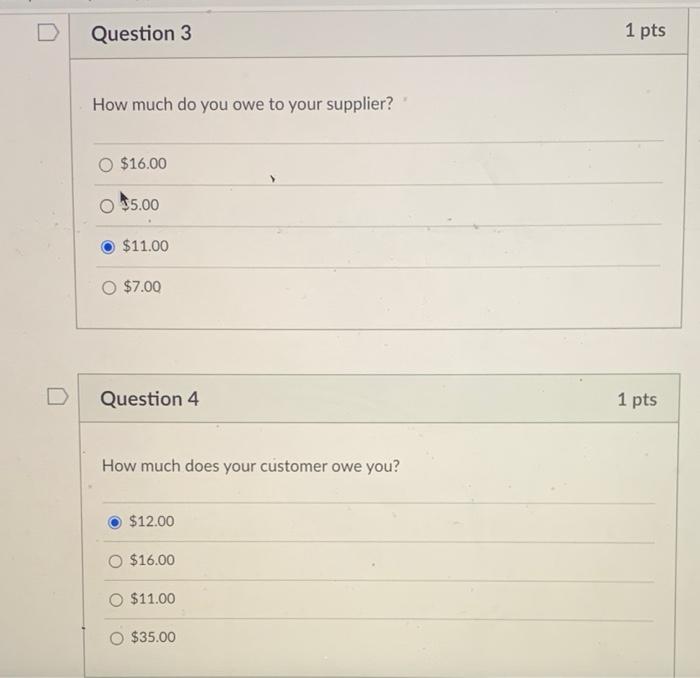Pick the $35.00 answer option
The width and height of the screenshot is (700, 678).
pos(118,638)
